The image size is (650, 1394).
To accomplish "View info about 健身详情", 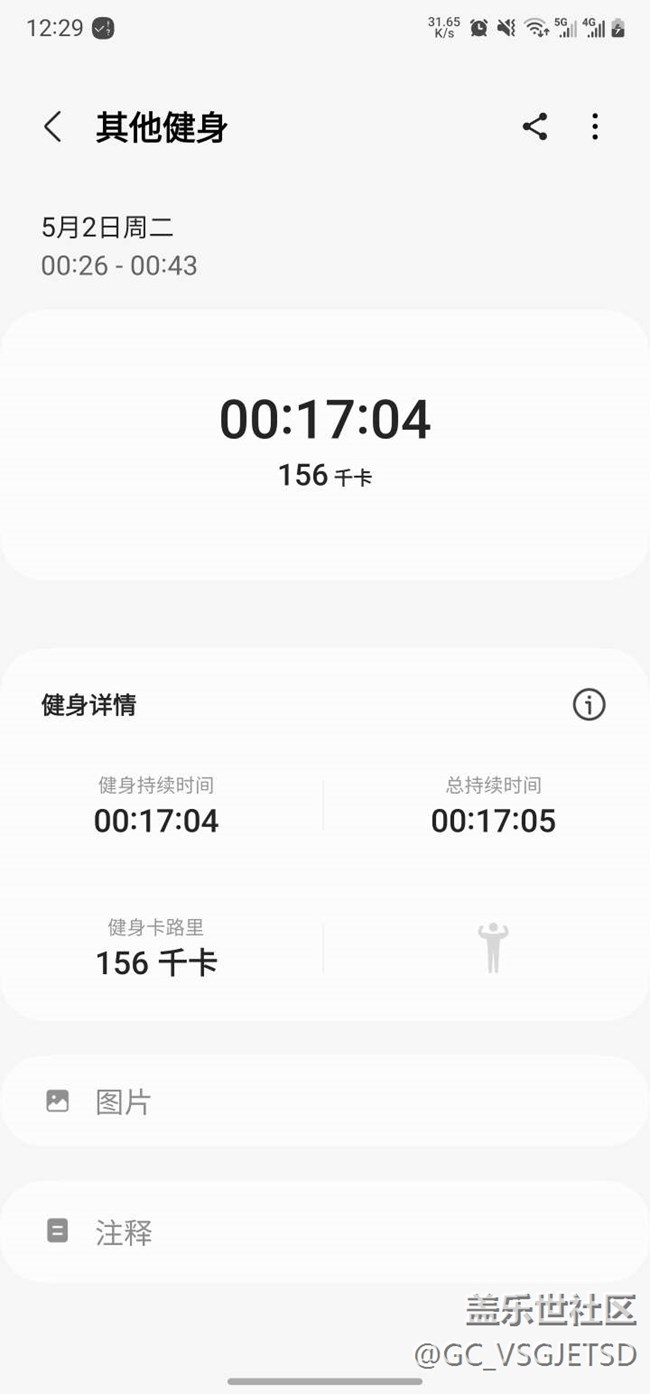I will pos(589,705).
